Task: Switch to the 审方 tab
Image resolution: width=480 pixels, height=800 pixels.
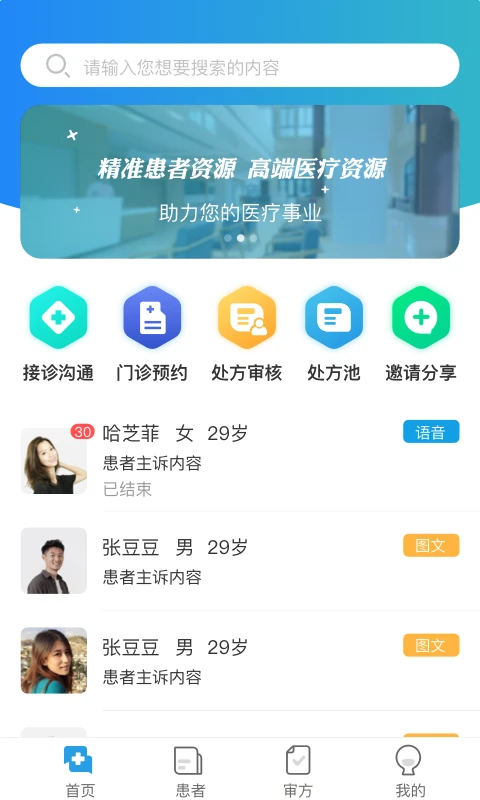Action: (x=298, y=770)
